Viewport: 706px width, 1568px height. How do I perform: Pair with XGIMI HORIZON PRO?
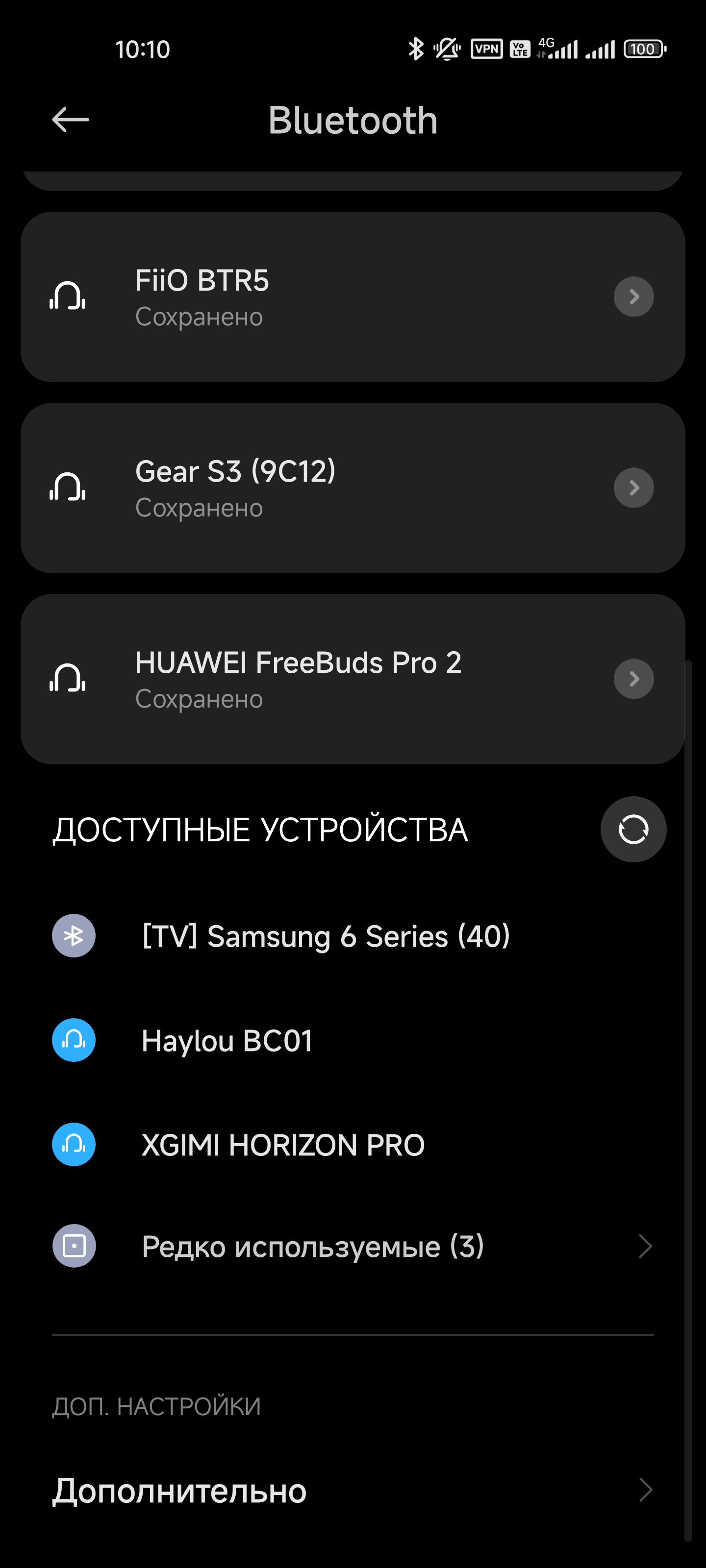click(x=282, y=1145)
